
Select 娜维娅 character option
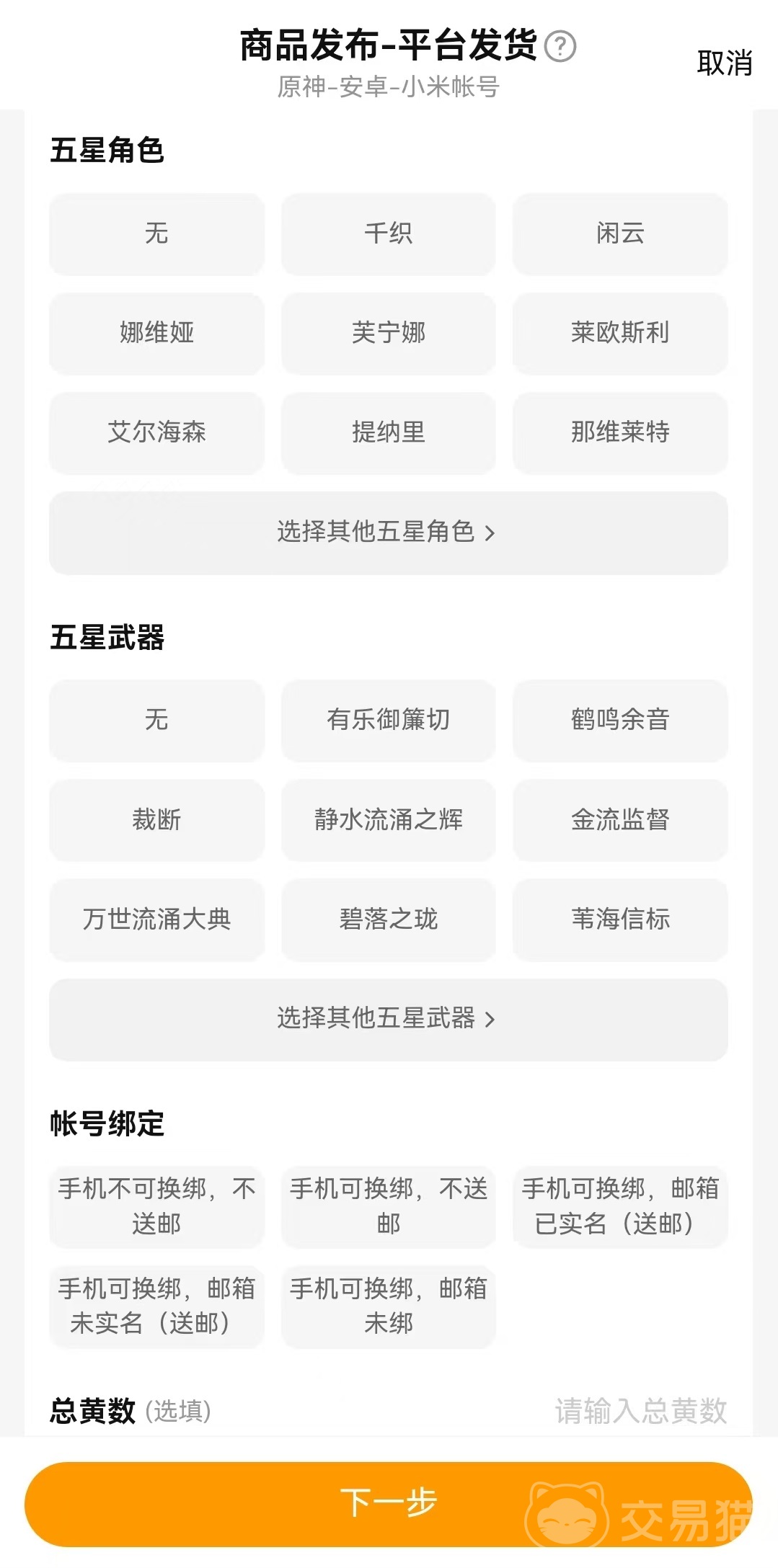(156, 333)
